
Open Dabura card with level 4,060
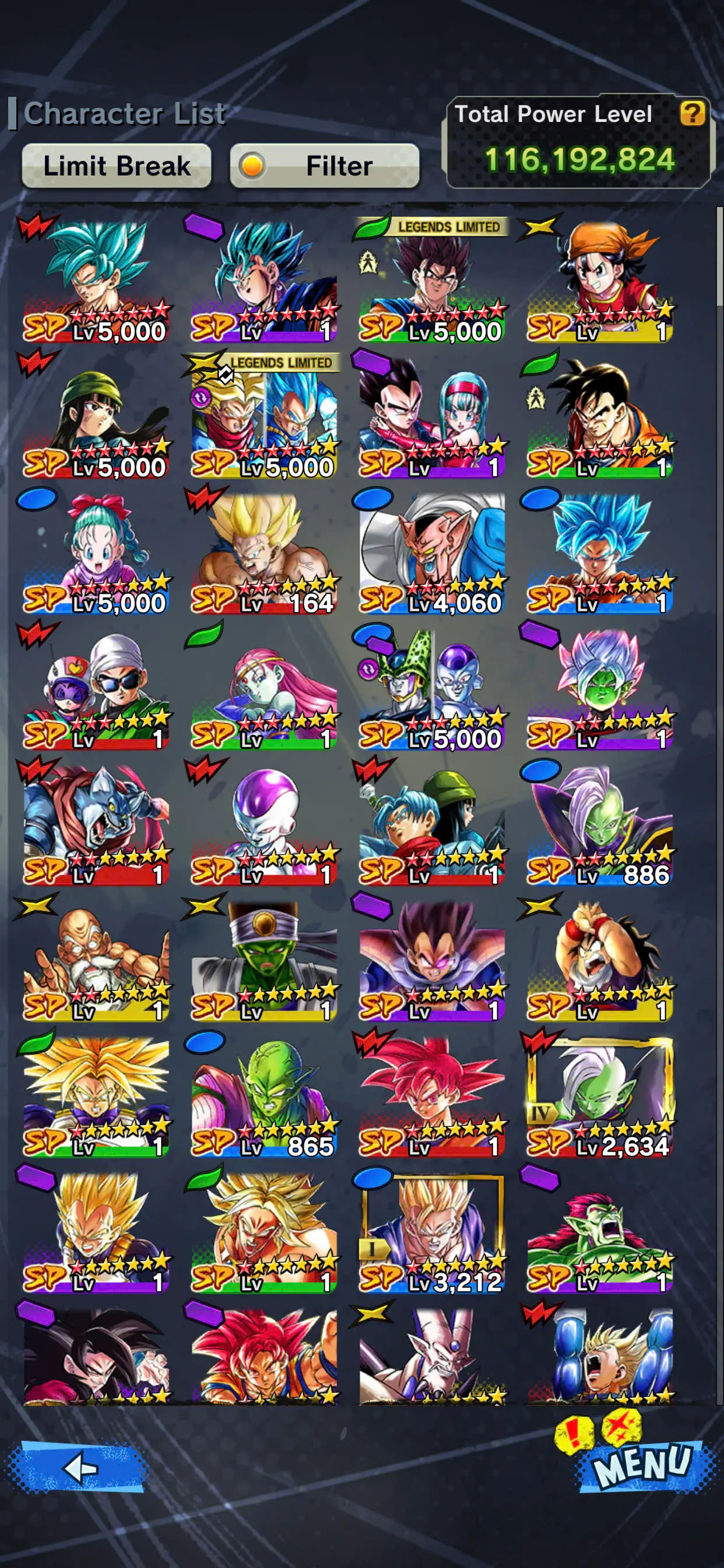coord(432,552)
